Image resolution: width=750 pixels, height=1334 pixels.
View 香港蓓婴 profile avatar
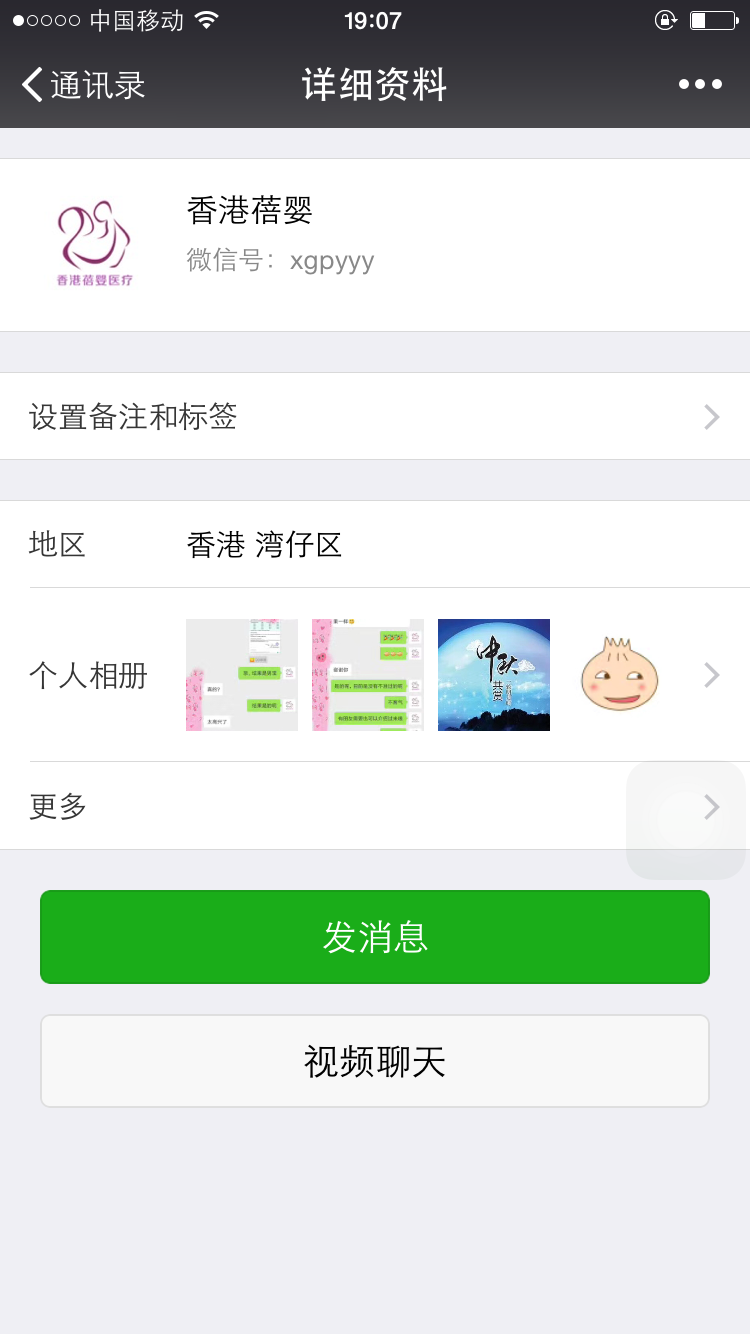point(95,245)
